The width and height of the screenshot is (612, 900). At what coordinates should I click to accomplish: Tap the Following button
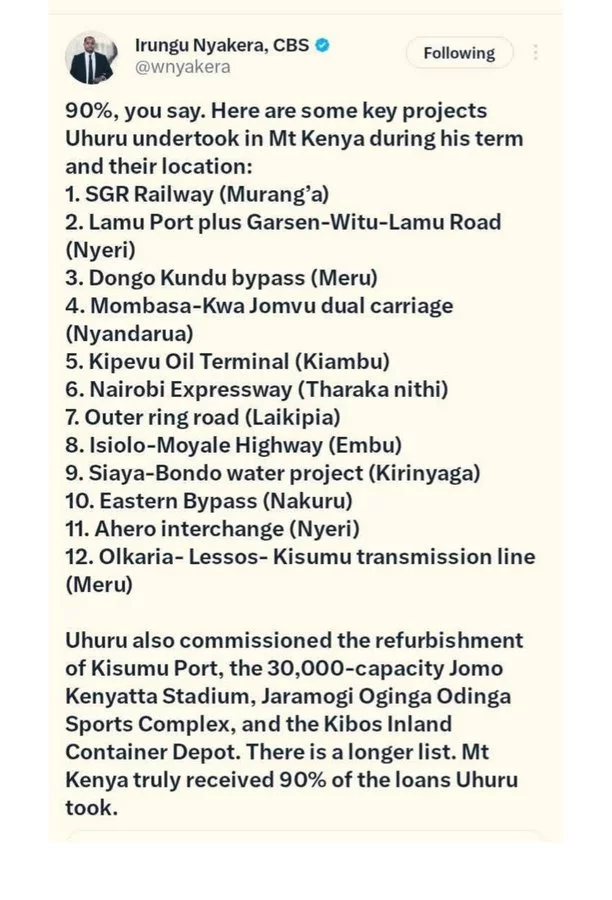pos(459,53)
